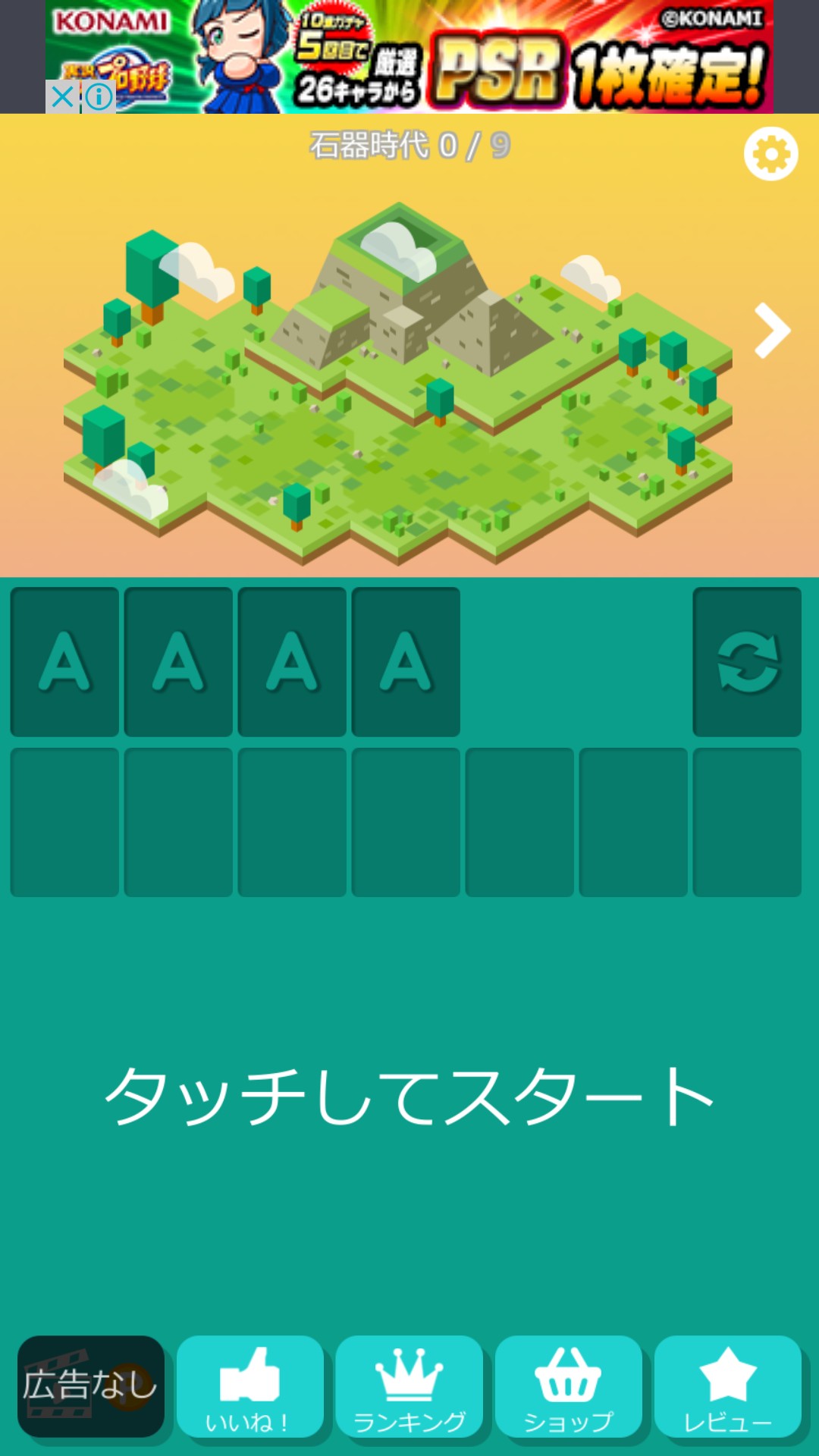Open the ショップ store
The image size is (819, 1456).
click(x=569, y=1386)
